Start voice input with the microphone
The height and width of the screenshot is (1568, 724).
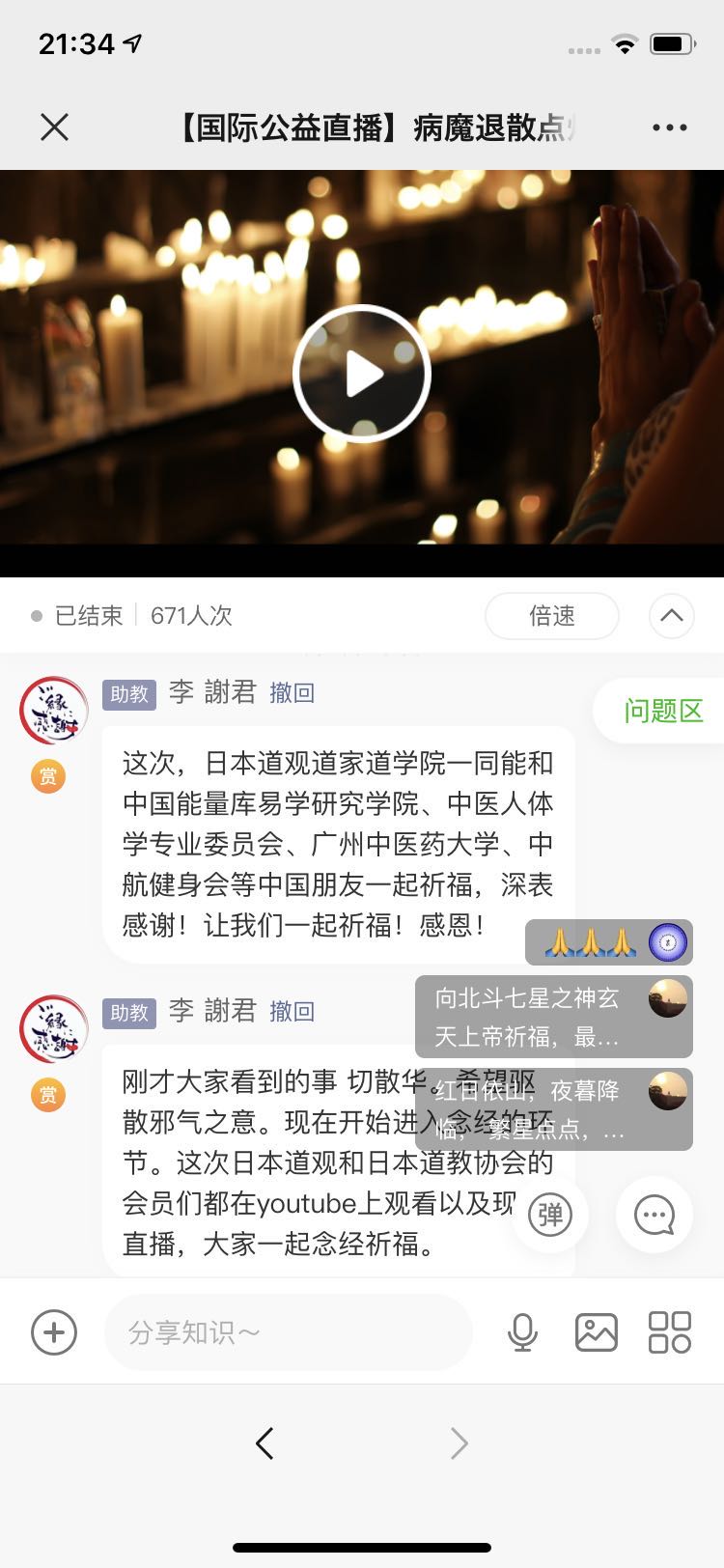(x=522, y=1332)
